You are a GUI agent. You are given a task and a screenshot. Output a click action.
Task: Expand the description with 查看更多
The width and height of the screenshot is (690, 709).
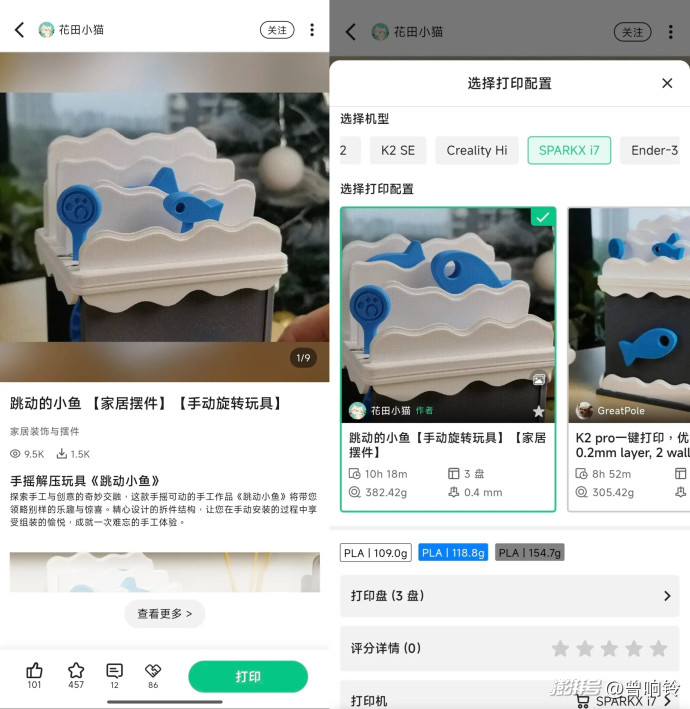pyautogui.click(x=165, y=614)
